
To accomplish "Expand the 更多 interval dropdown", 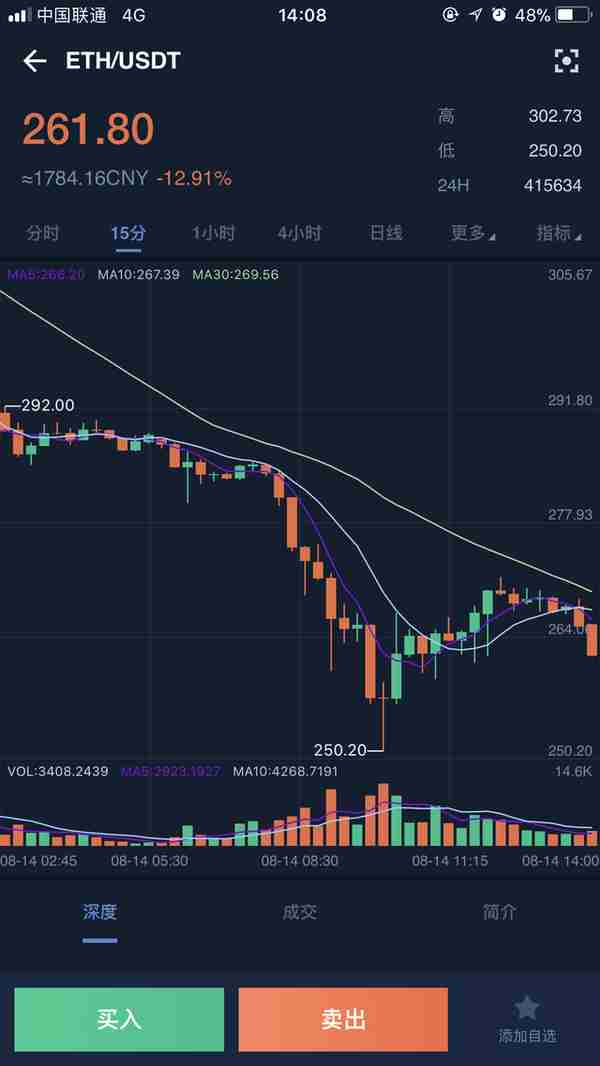I will [x=473, y=234].
